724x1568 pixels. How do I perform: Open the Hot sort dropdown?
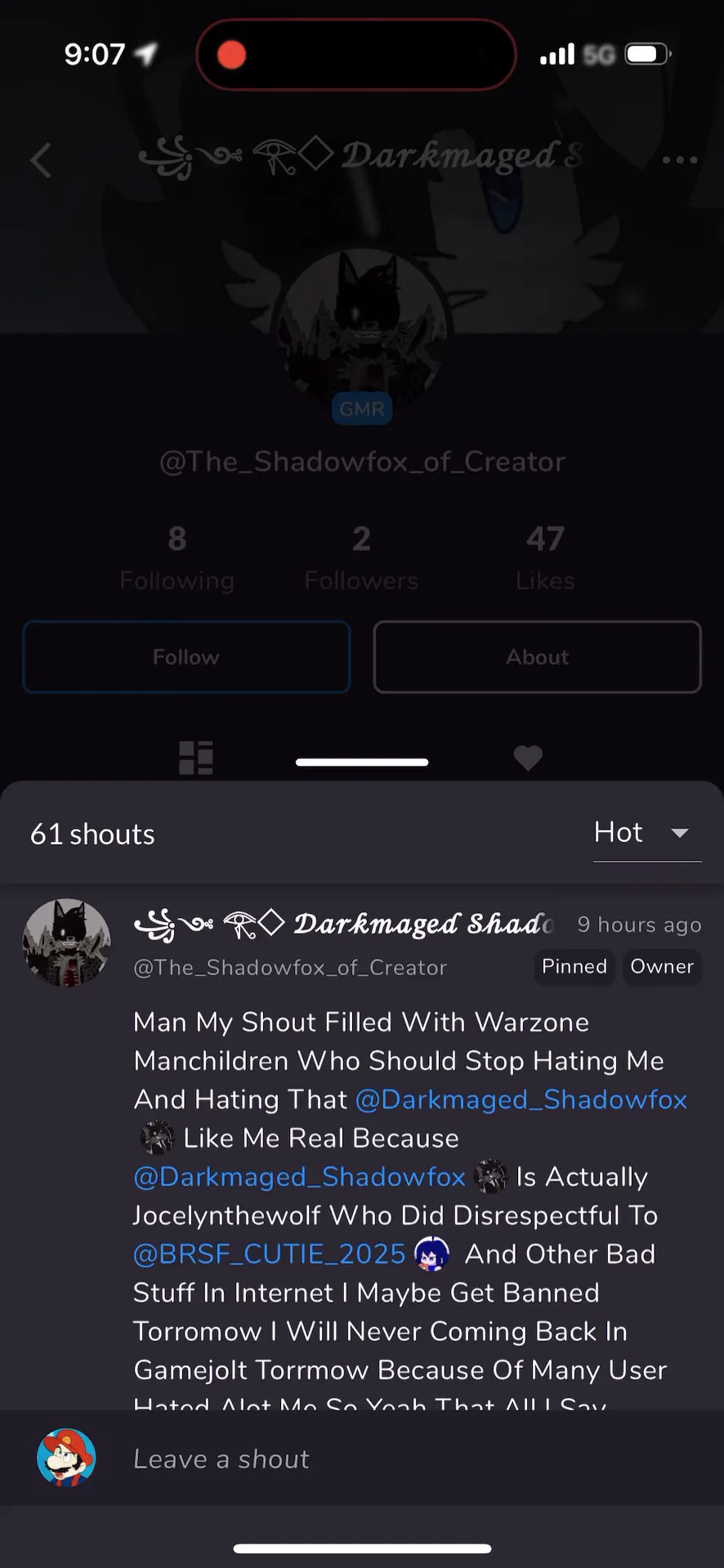point(646,834)
